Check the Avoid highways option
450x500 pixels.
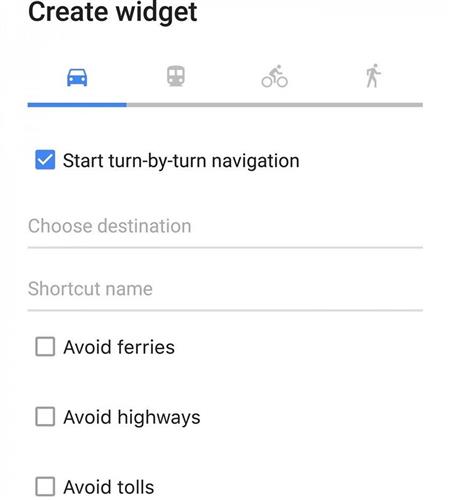coord(45,417)
